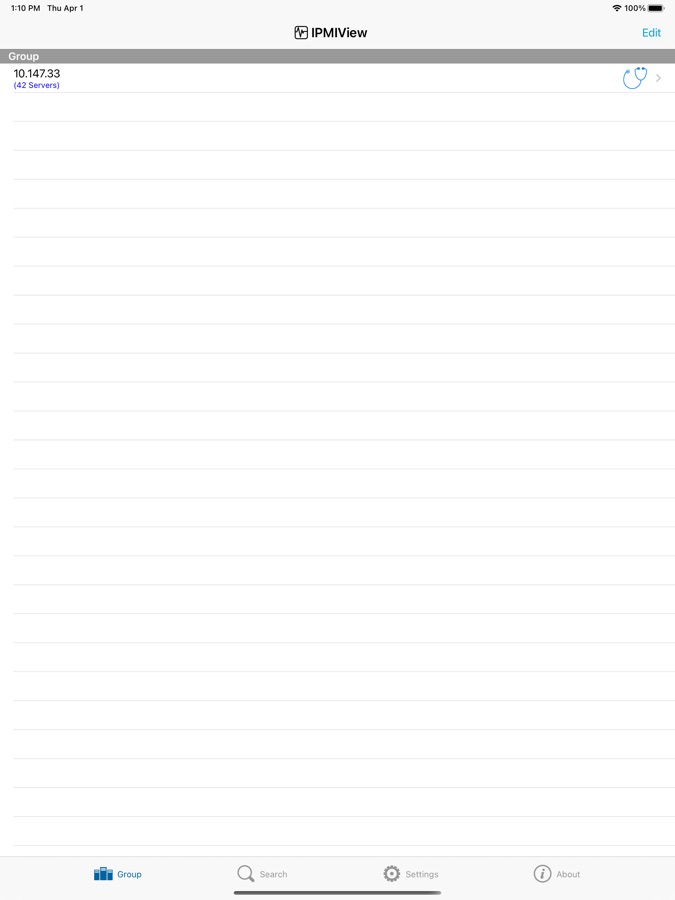Go to the About tab

click(x=557, y=874)
